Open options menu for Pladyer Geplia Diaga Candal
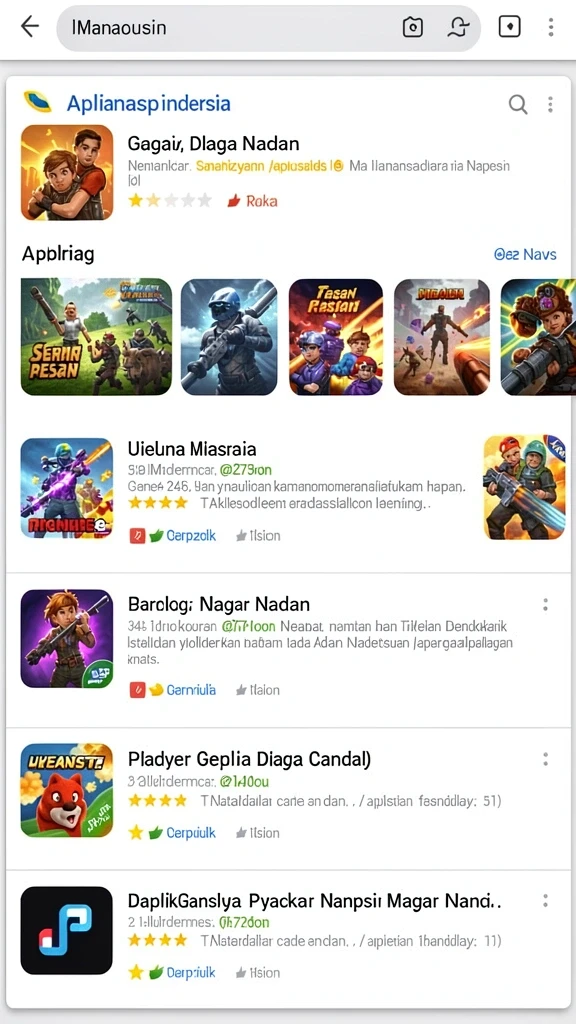The height and width of the screenshot is (1024, 576). [545, 760]
